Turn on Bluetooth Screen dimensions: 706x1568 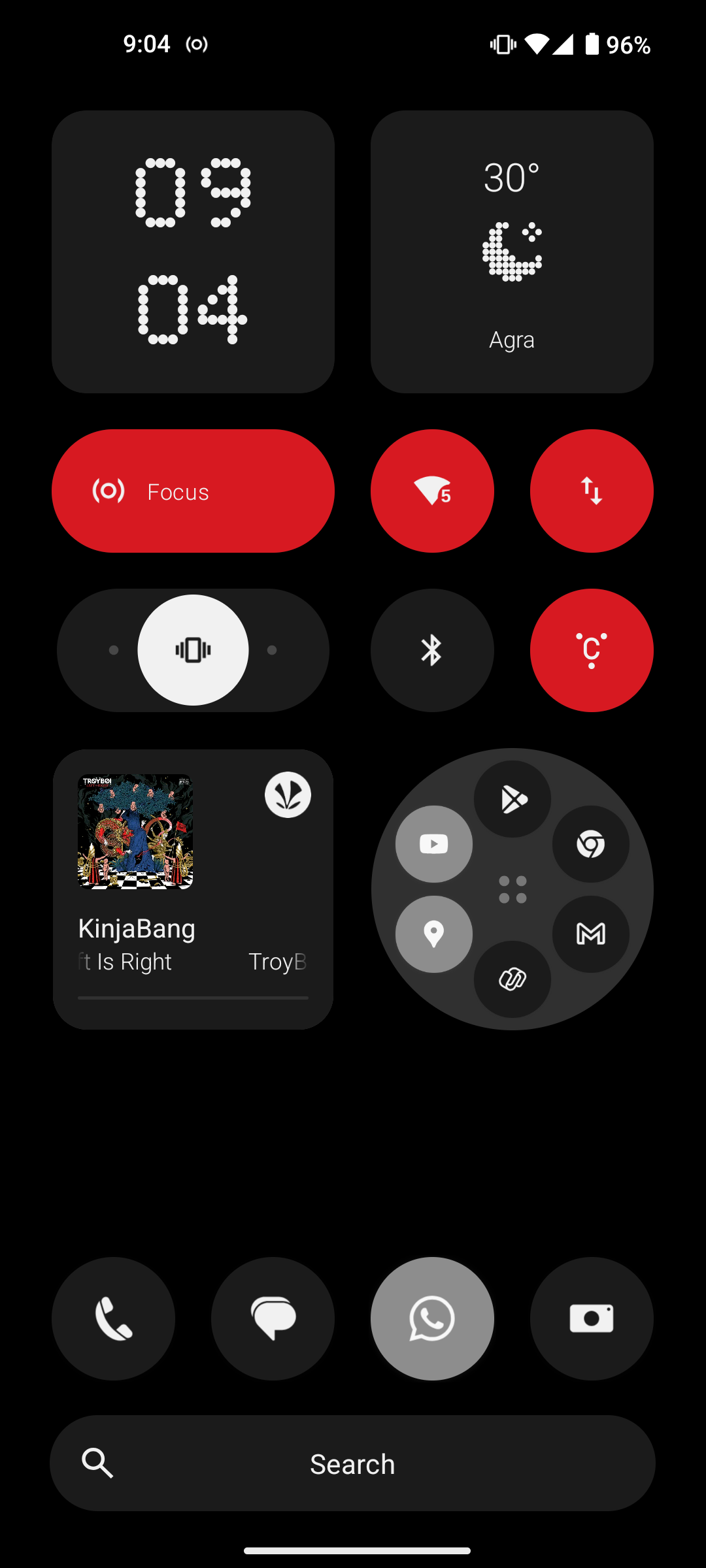coord(432,650)
